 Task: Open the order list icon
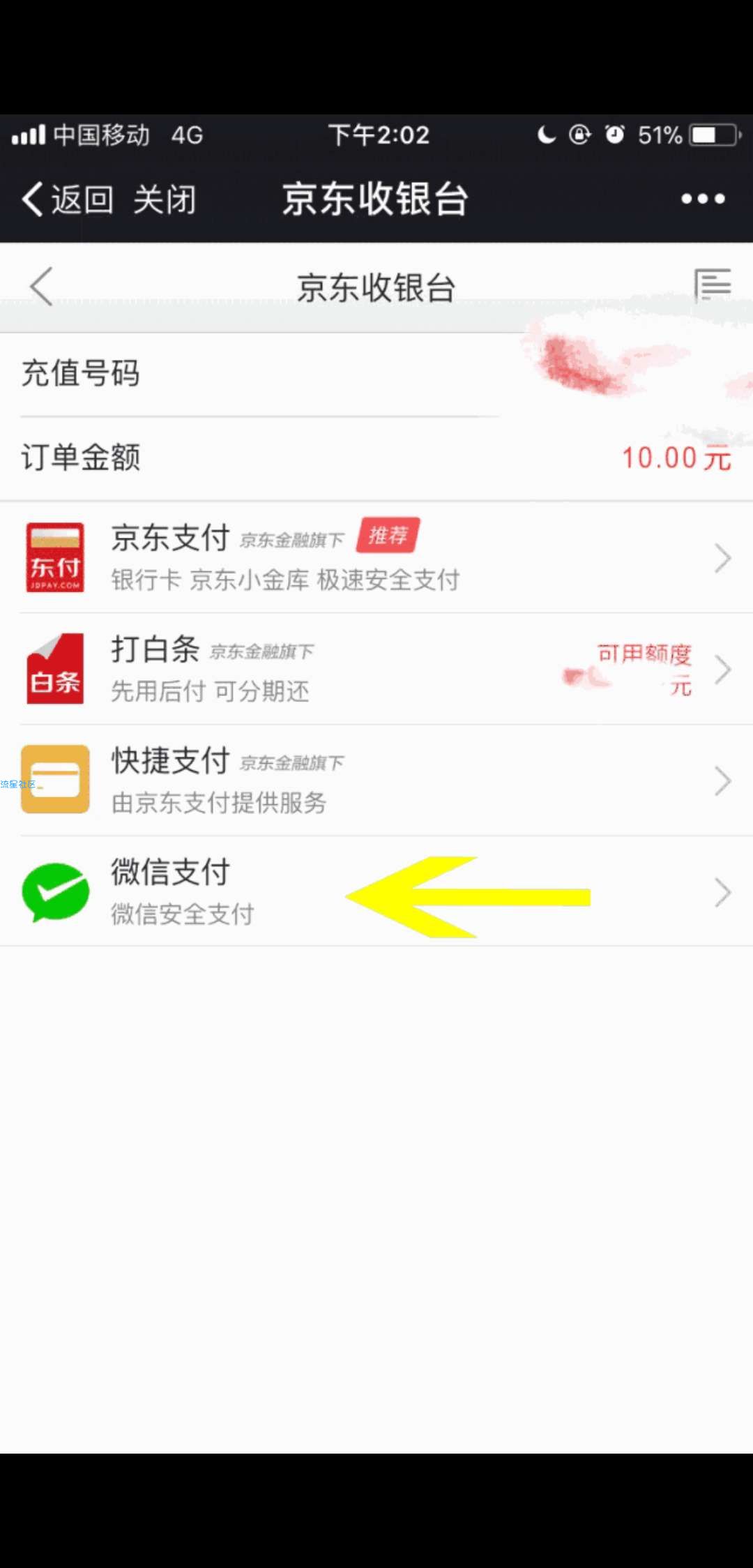click(x=712, y=285)
